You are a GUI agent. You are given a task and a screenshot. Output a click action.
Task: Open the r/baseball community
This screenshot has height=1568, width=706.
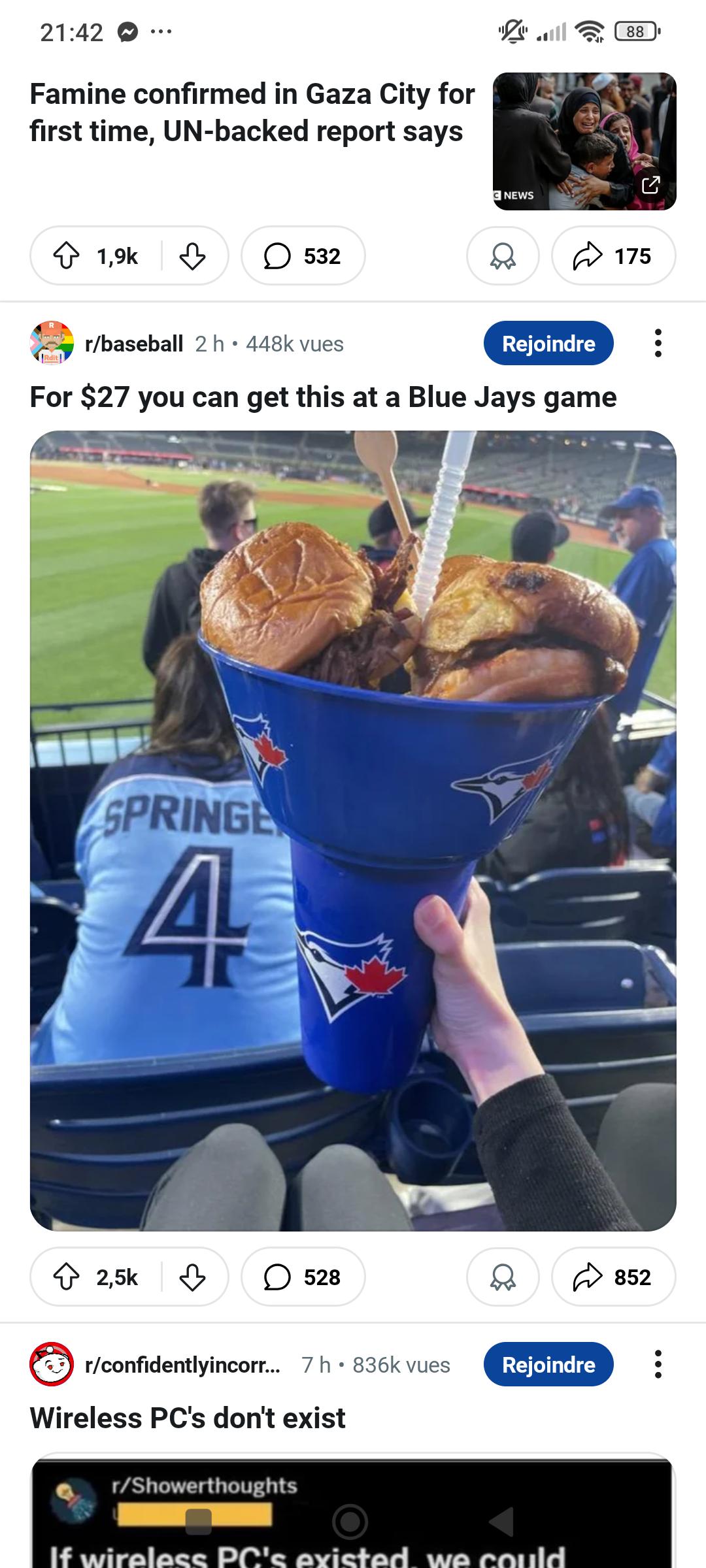(x=134, y=344)
